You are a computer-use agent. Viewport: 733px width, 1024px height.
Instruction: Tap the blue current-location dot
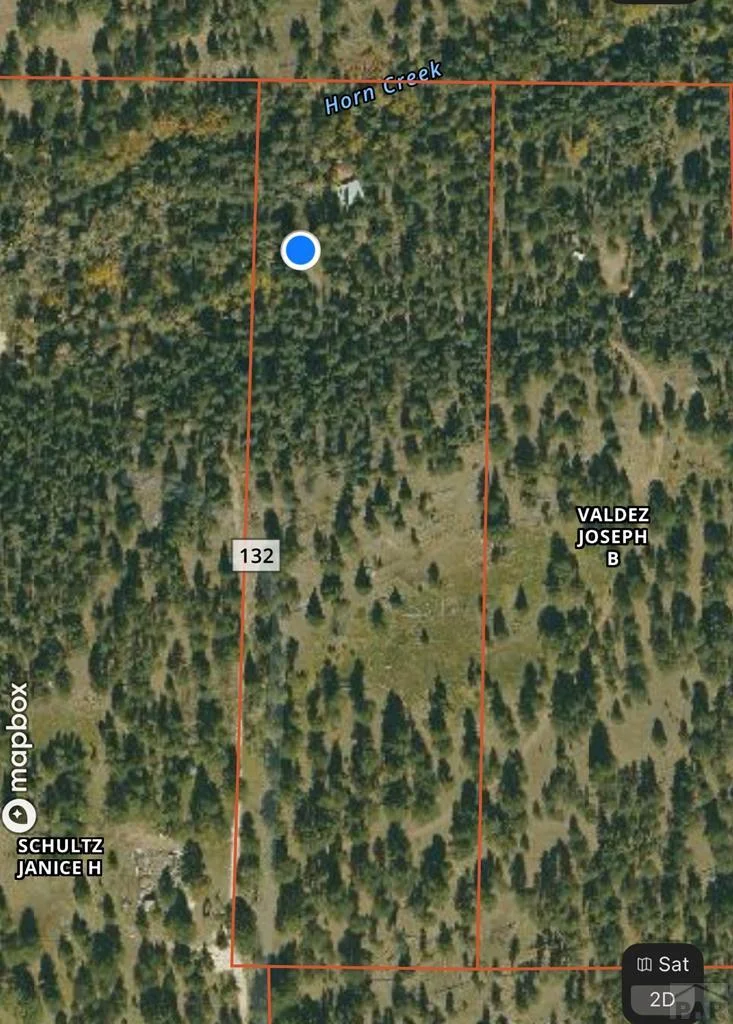click(x=301, y=250)
